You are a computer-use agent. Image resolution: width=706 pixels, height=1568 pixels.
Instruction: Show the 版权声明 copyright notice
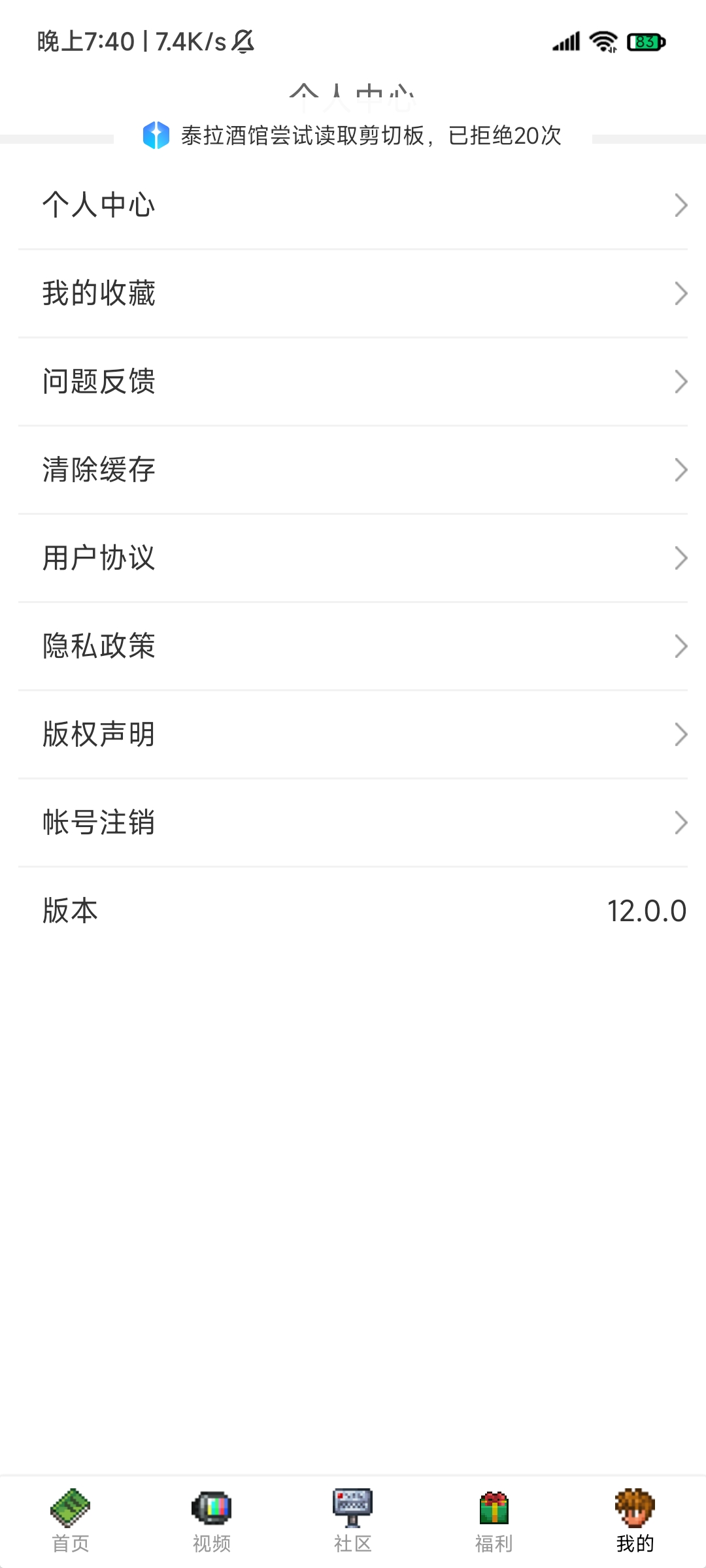[x=353, y=734]
